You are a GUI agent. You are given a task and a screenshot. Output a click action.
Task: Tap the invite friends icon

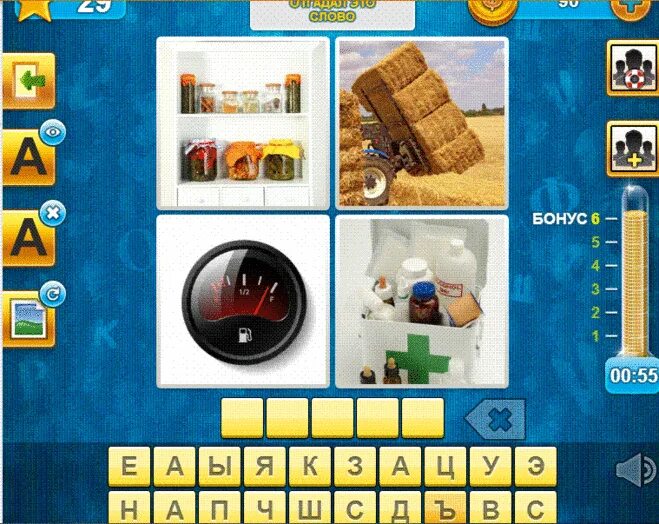pyautogui.click(x=631, y=150)
